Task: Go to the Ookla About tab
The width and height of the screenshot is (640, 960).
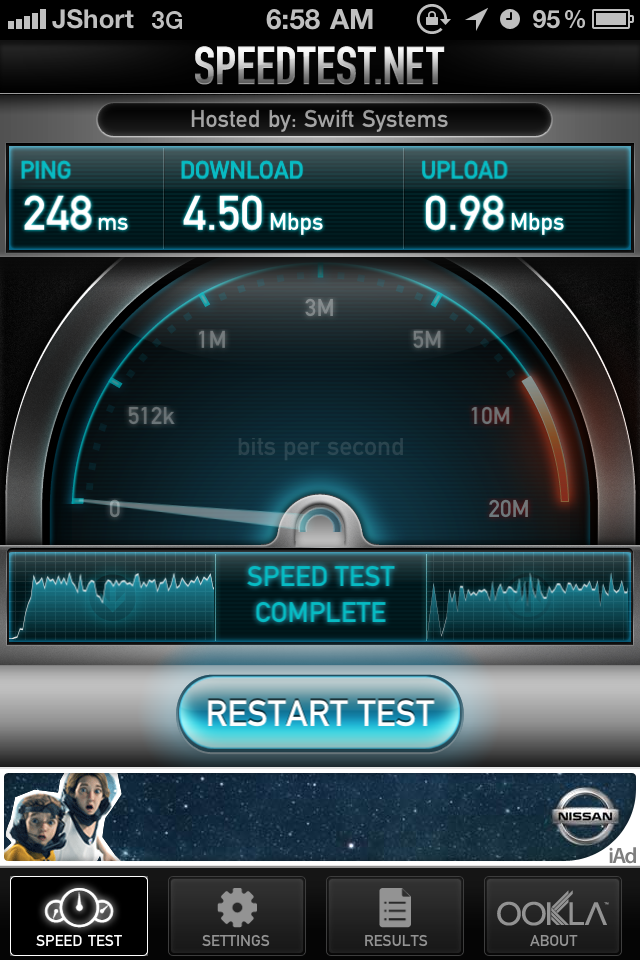Action: point(553,916)
